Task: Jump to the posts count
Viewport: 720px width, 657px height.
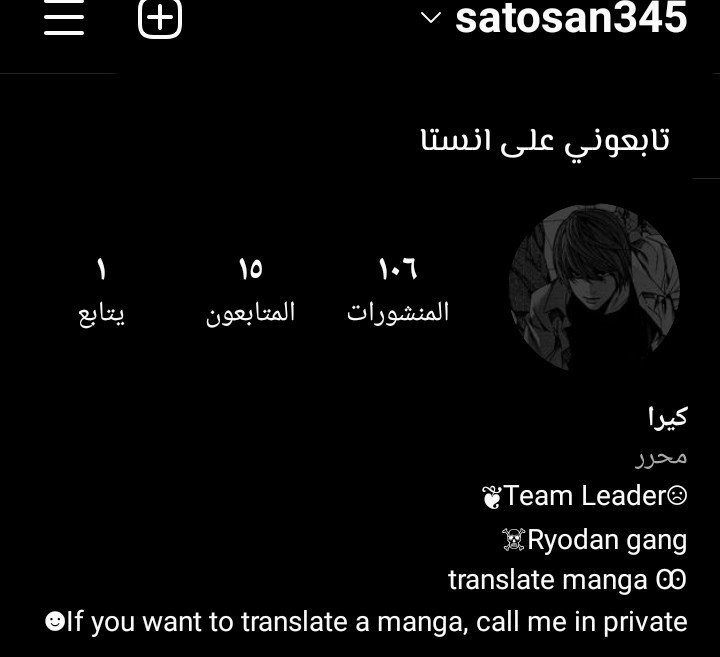Action: (x=398, y=290)
